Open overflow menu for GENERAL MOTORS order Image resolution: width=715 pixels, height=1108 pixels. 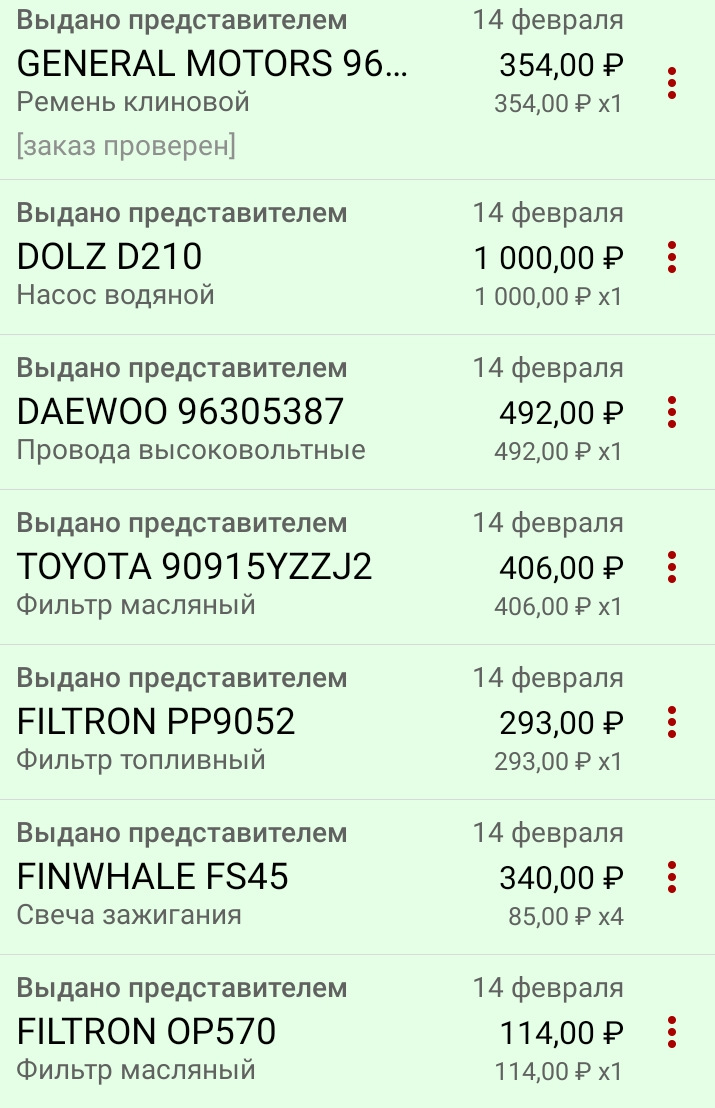pyautogui.click(x=672, y=83)
